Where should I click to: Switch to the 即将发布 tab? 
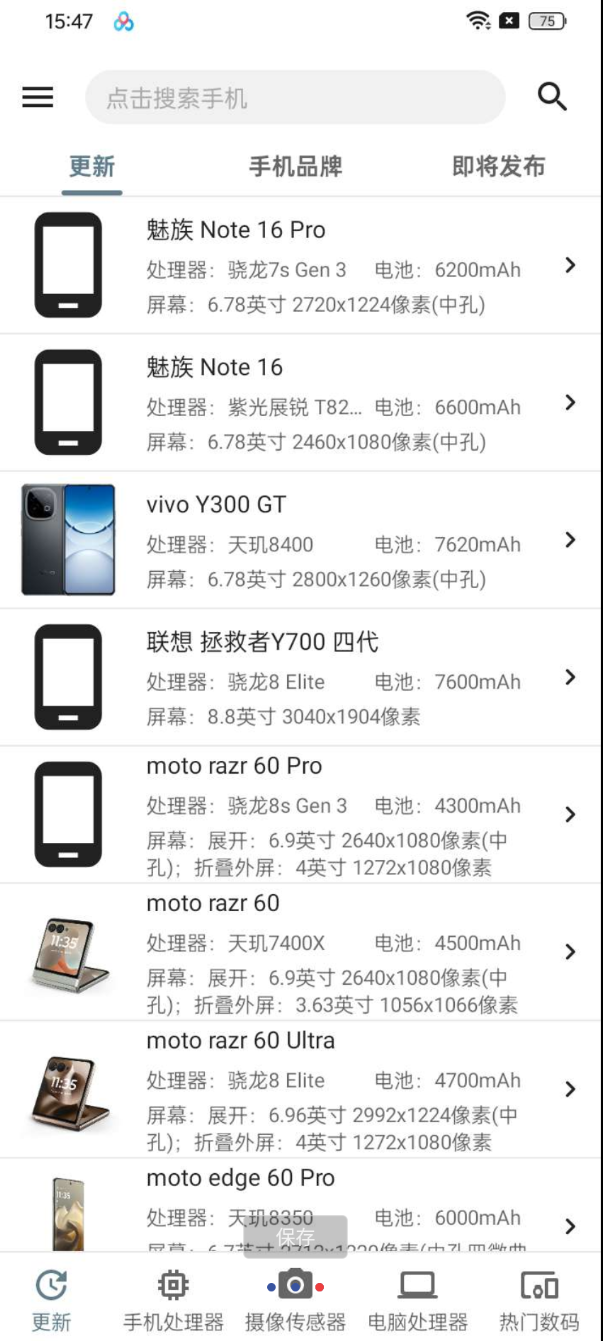pos(498,167)
